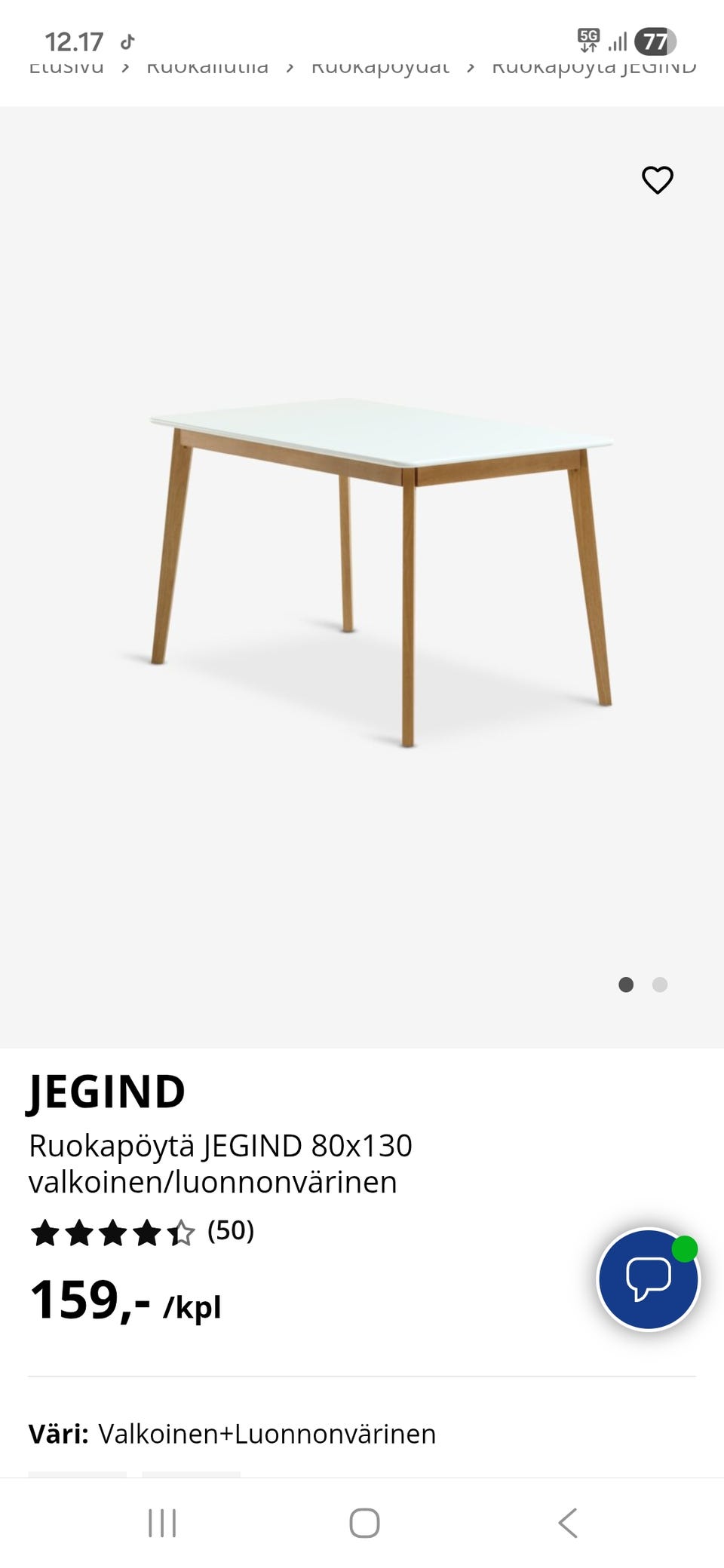Screen dimensions: 724x1568
Task: Go back with the system back button
Action: (x=568, y=1523)
